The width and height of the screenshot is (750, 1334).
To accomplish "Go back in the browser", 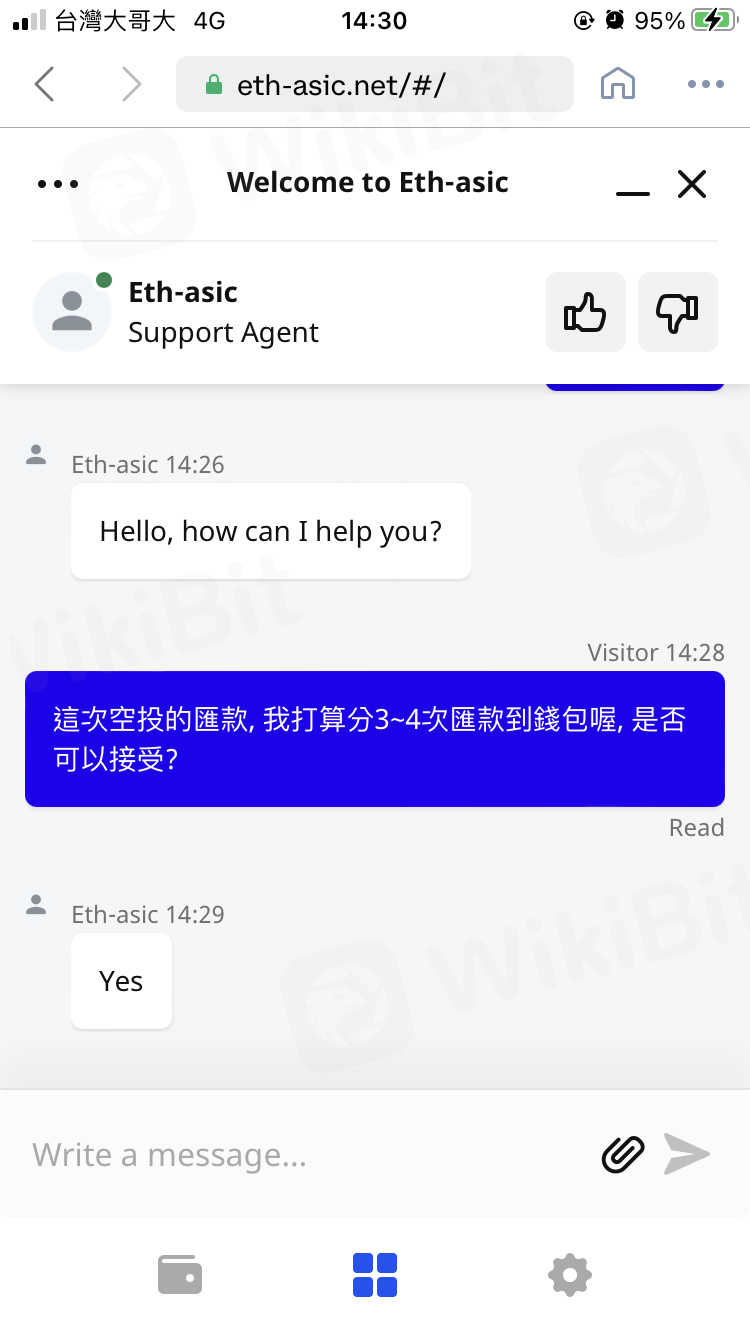I will (44, 85).
